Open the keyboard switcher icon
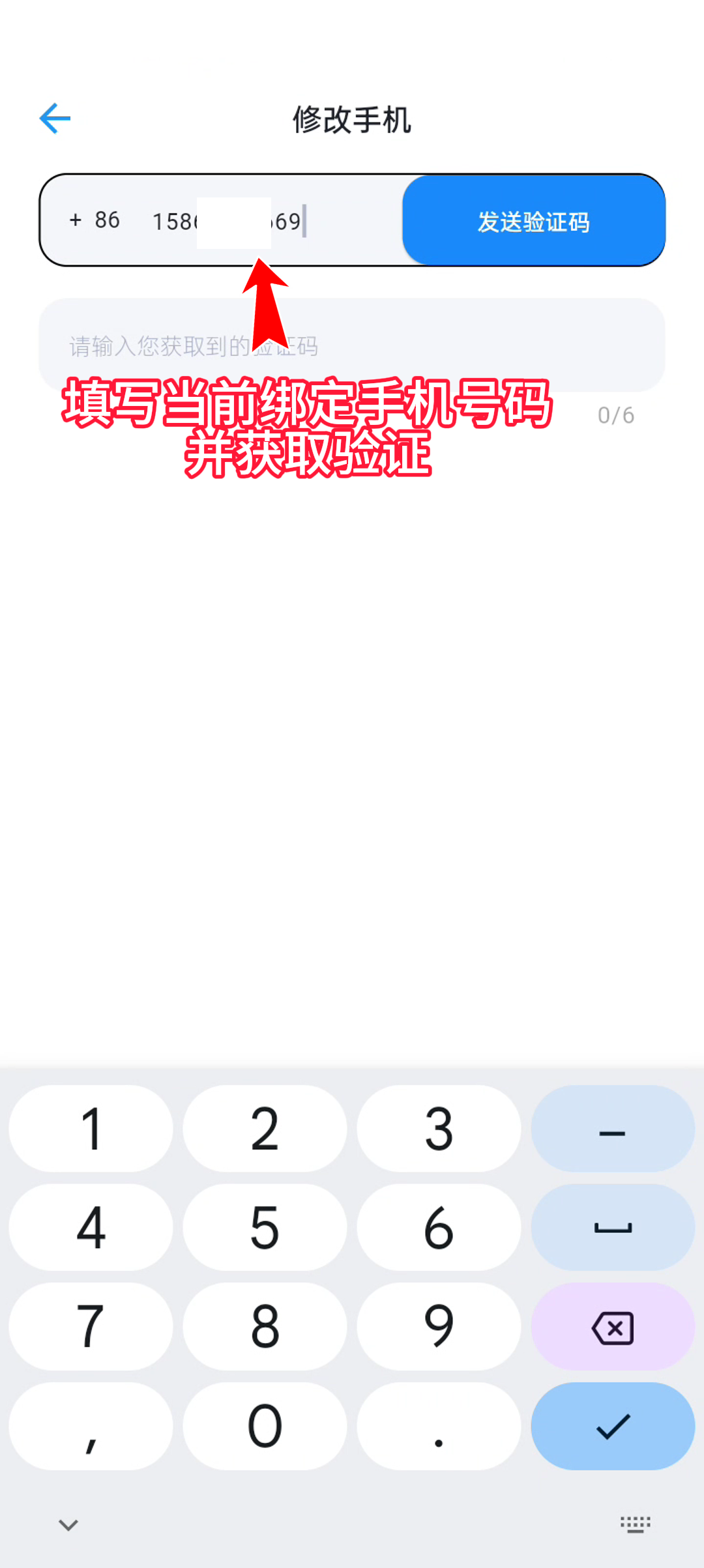 635,1524
